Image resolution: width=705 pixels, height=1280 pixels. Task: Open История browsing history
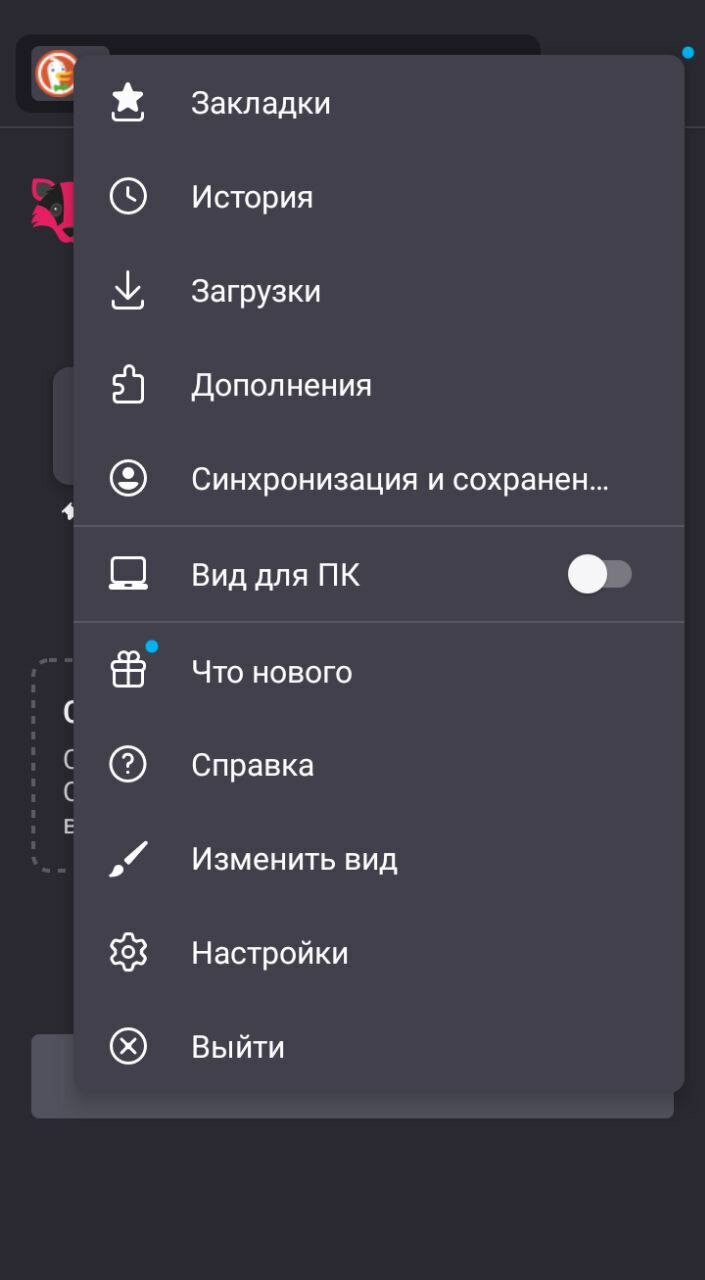pos(379,197)
